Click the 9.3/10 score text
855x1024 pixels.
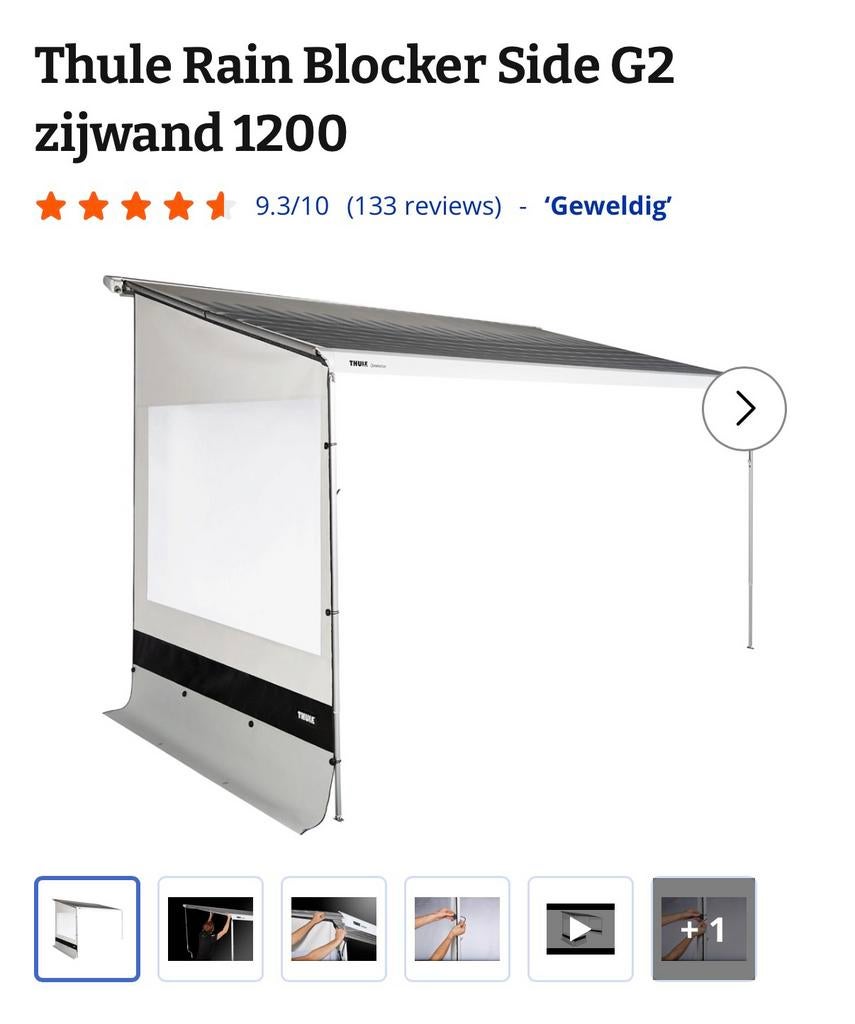(x=291, y=206)
